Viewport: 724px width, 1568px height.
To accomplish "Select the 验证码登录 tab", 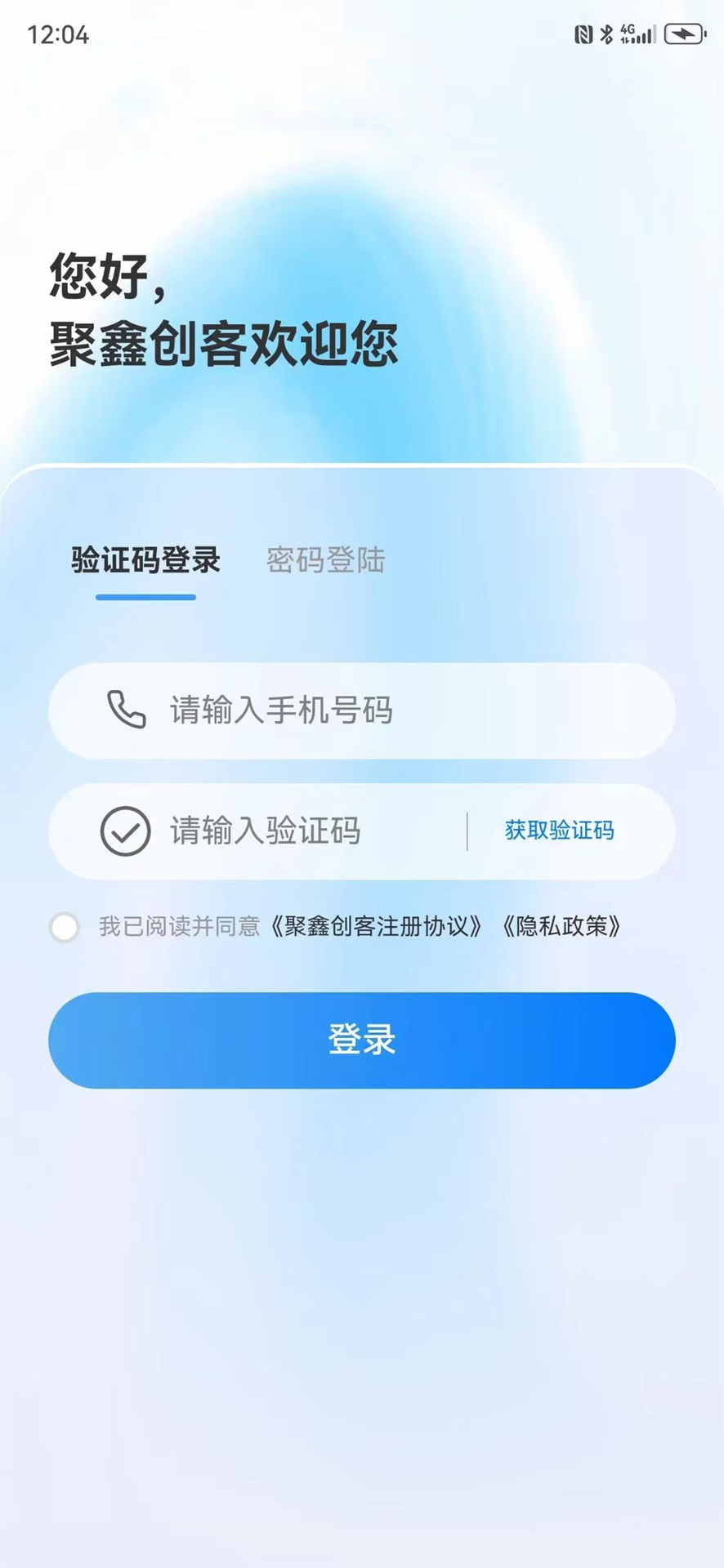I will (x=145, y=561).
